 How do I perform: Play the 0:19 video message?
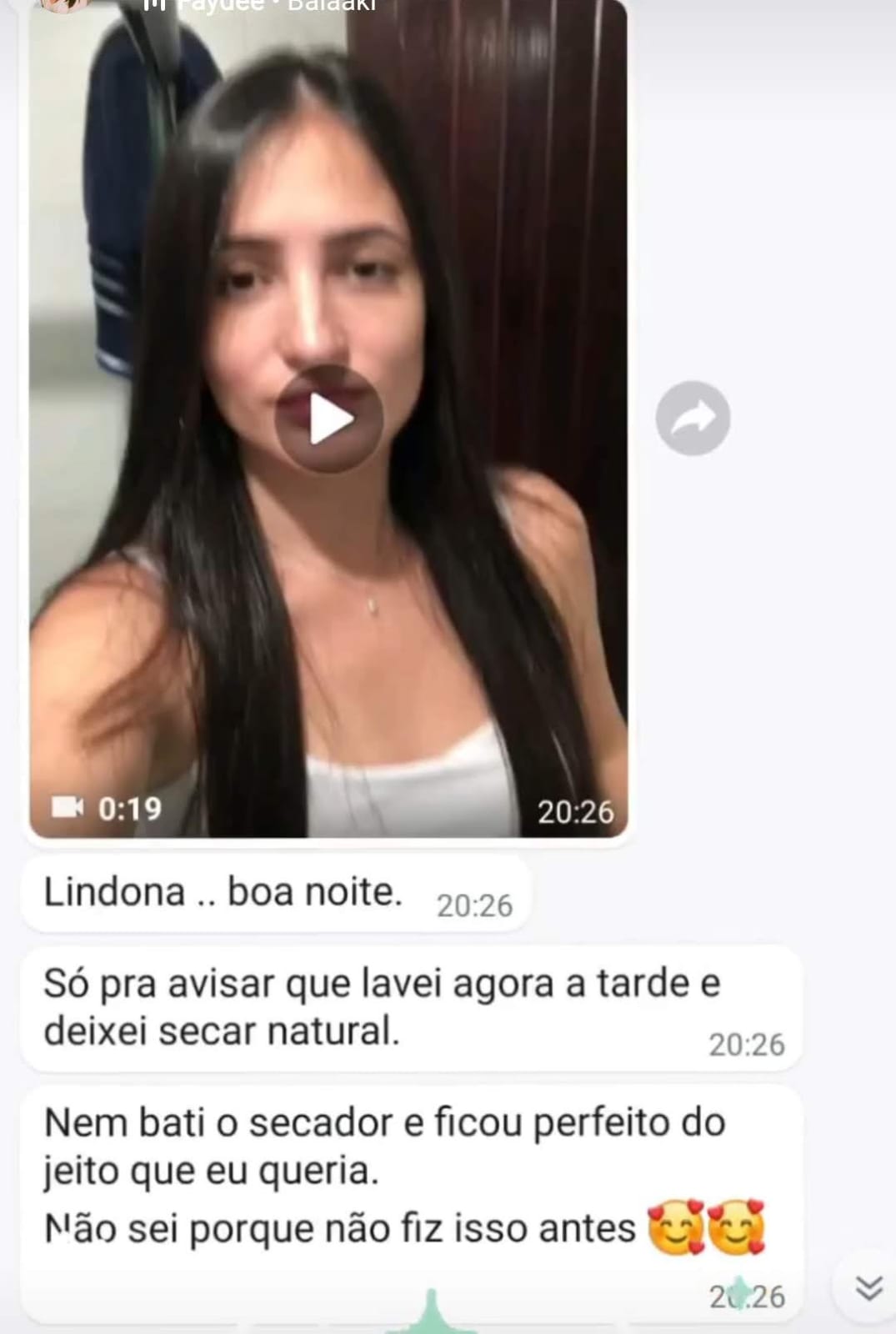pos(329,419)
